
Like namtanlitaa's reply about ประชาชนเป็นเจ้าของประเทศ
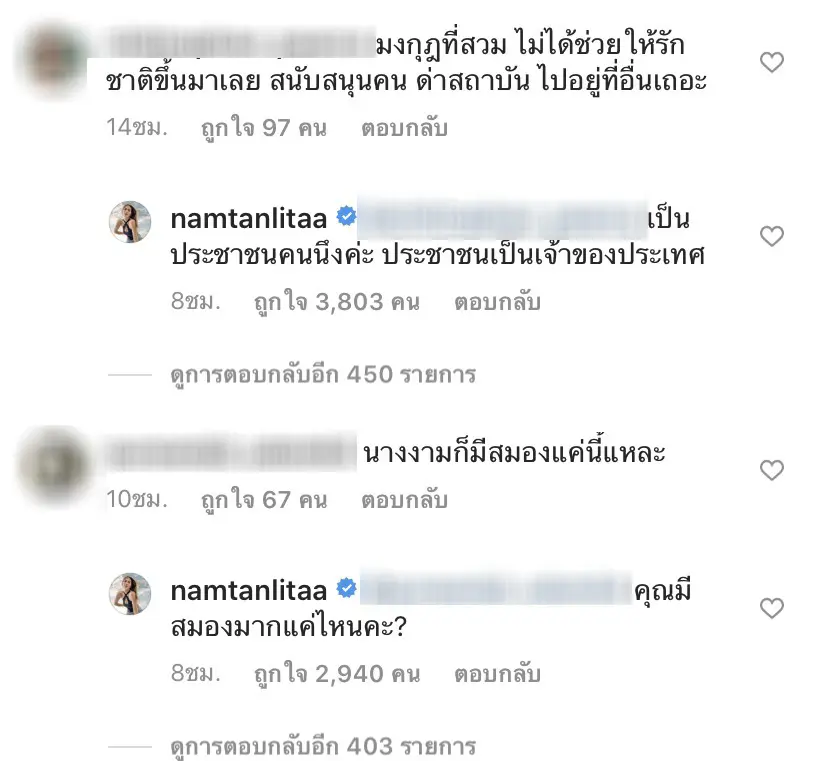pyautogui.click(x=771, y=237)
